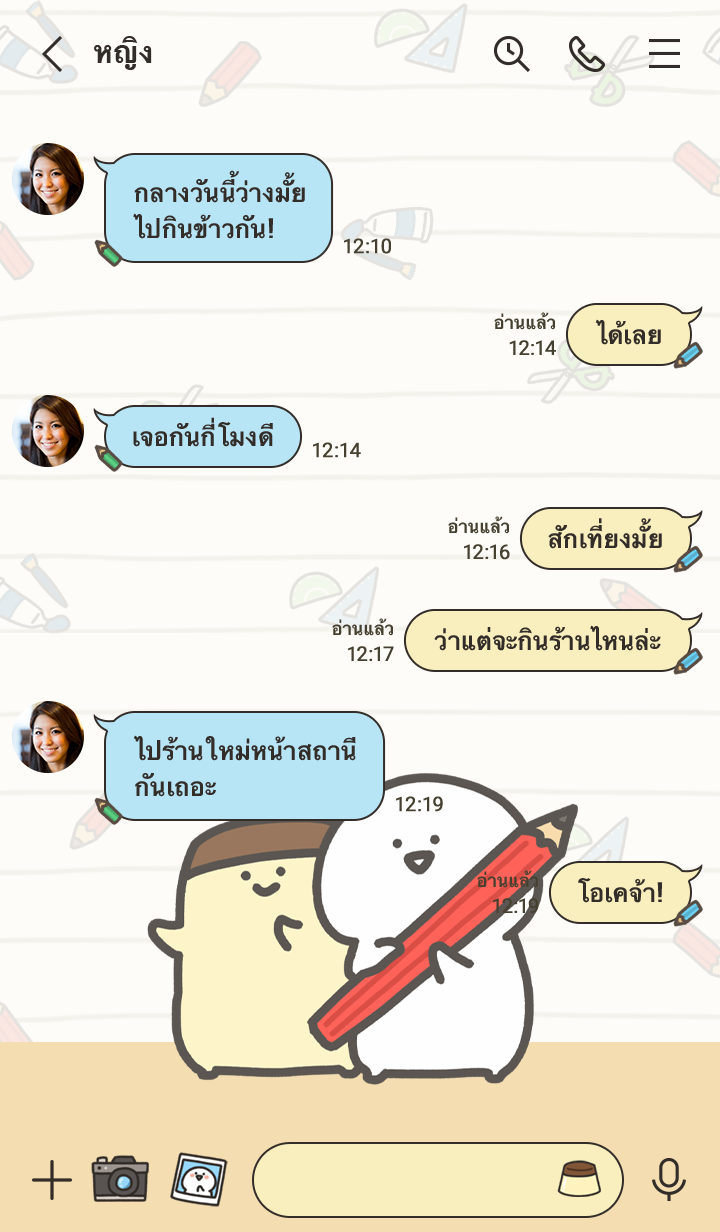Screen dimensions: 720x1232
Task: Open the chat menu
Action: click(664, 54)
